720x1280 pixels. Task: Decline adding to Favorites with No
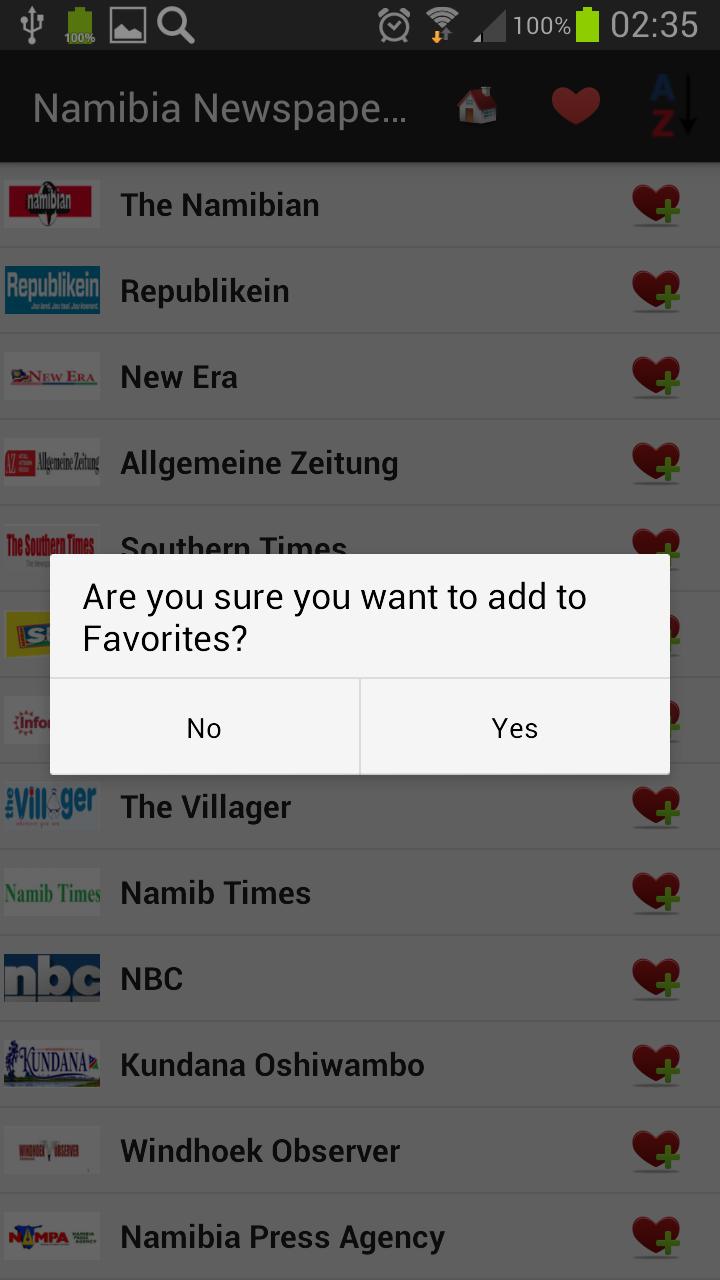pyautogui.click(x=204, y=727)
